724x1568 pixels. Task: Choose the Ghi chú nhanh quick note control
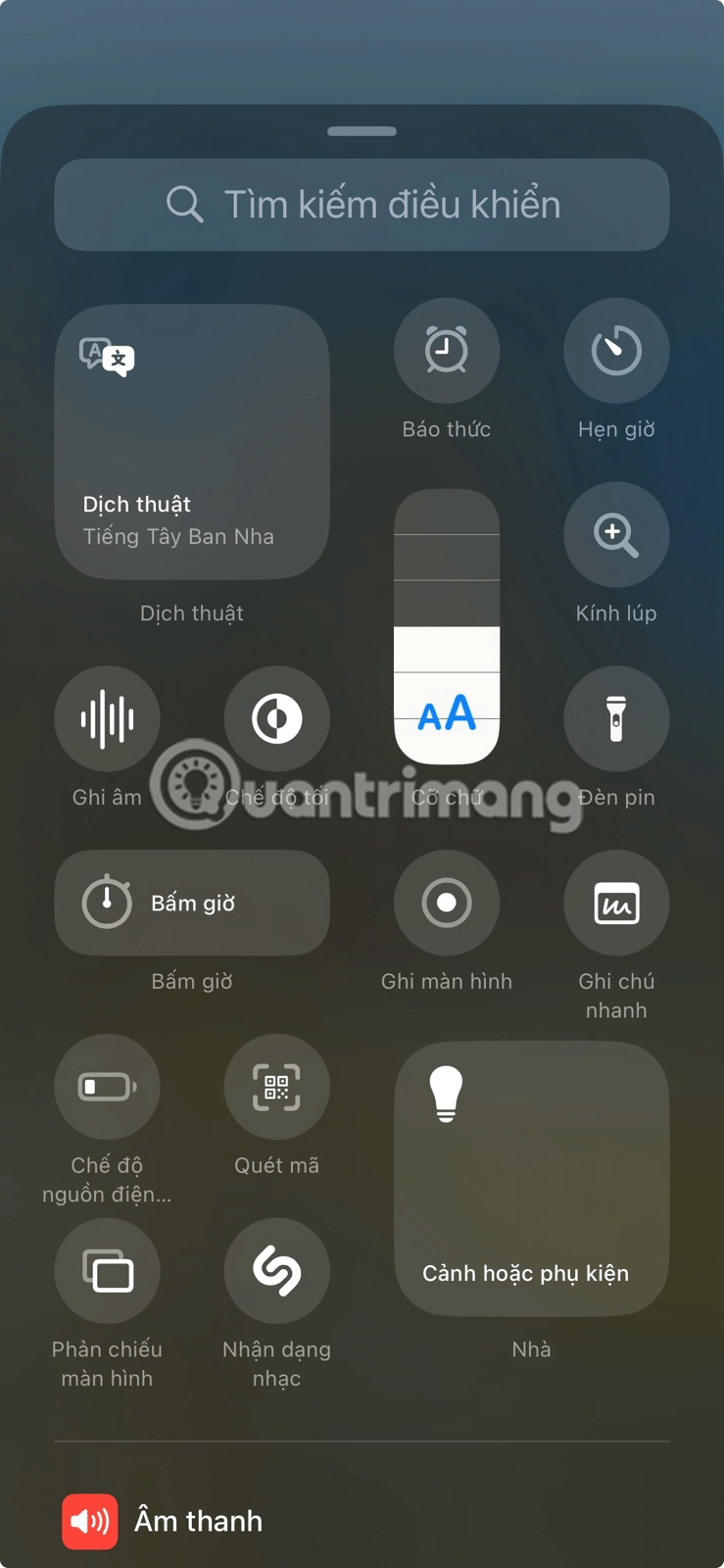click(616, 903)
